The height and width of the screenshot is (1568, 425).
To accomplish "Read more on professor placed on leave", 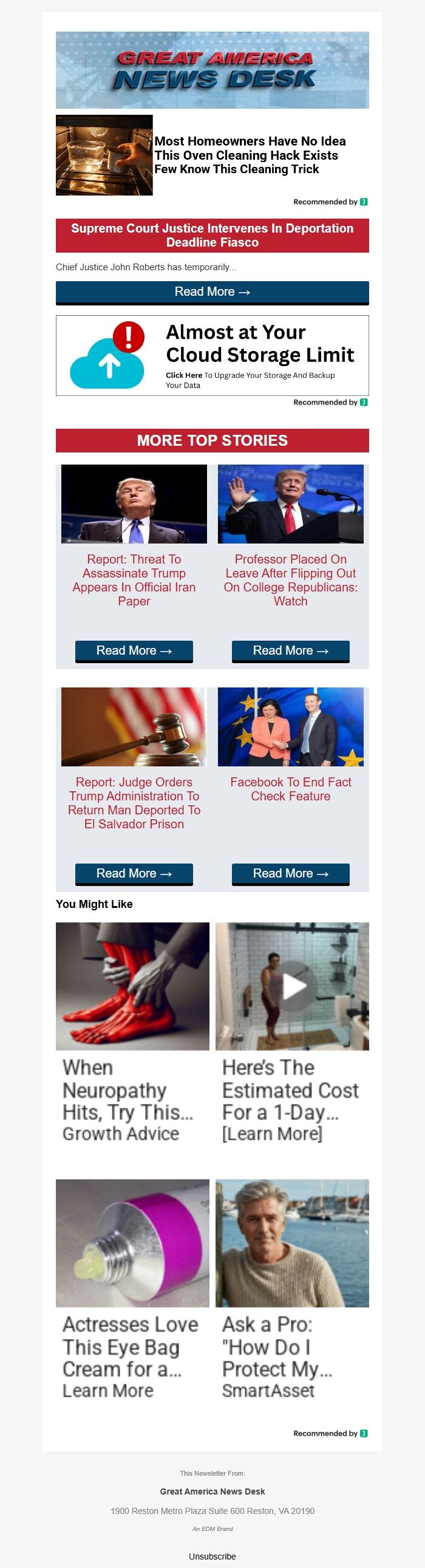I will tap(290, 650).
